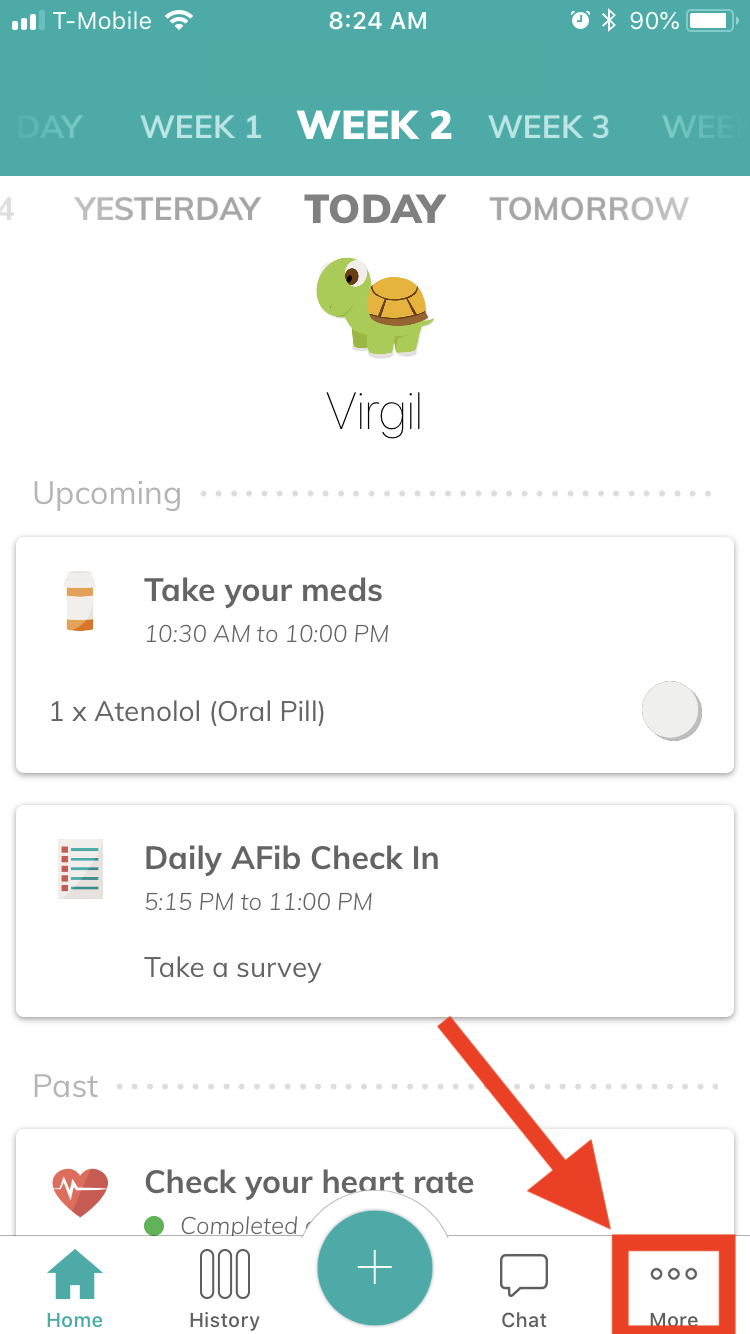
Task: Tap the plus add button
Action: tap(375, 1268)
